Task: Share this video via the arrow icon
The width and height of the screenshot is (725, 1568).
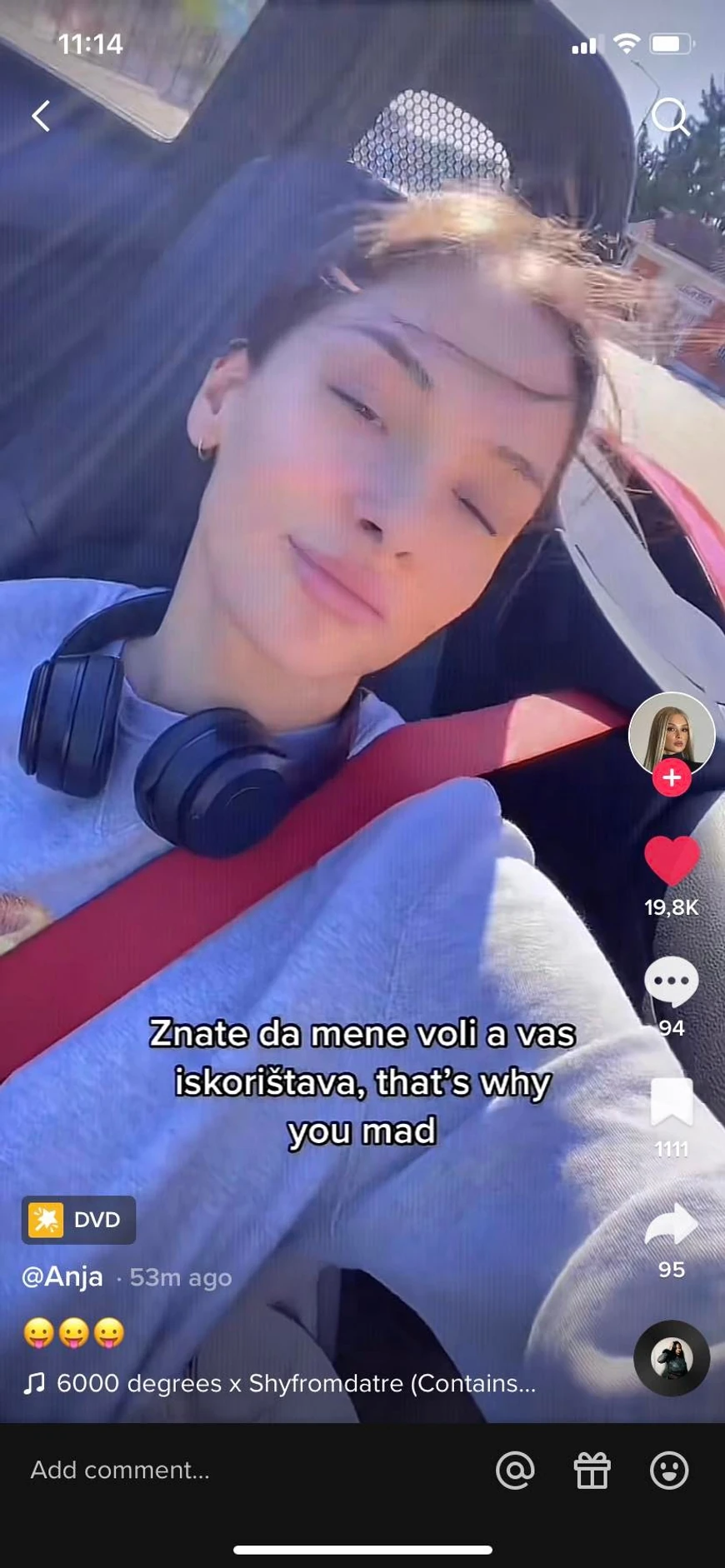Action: pos(672,1225)
